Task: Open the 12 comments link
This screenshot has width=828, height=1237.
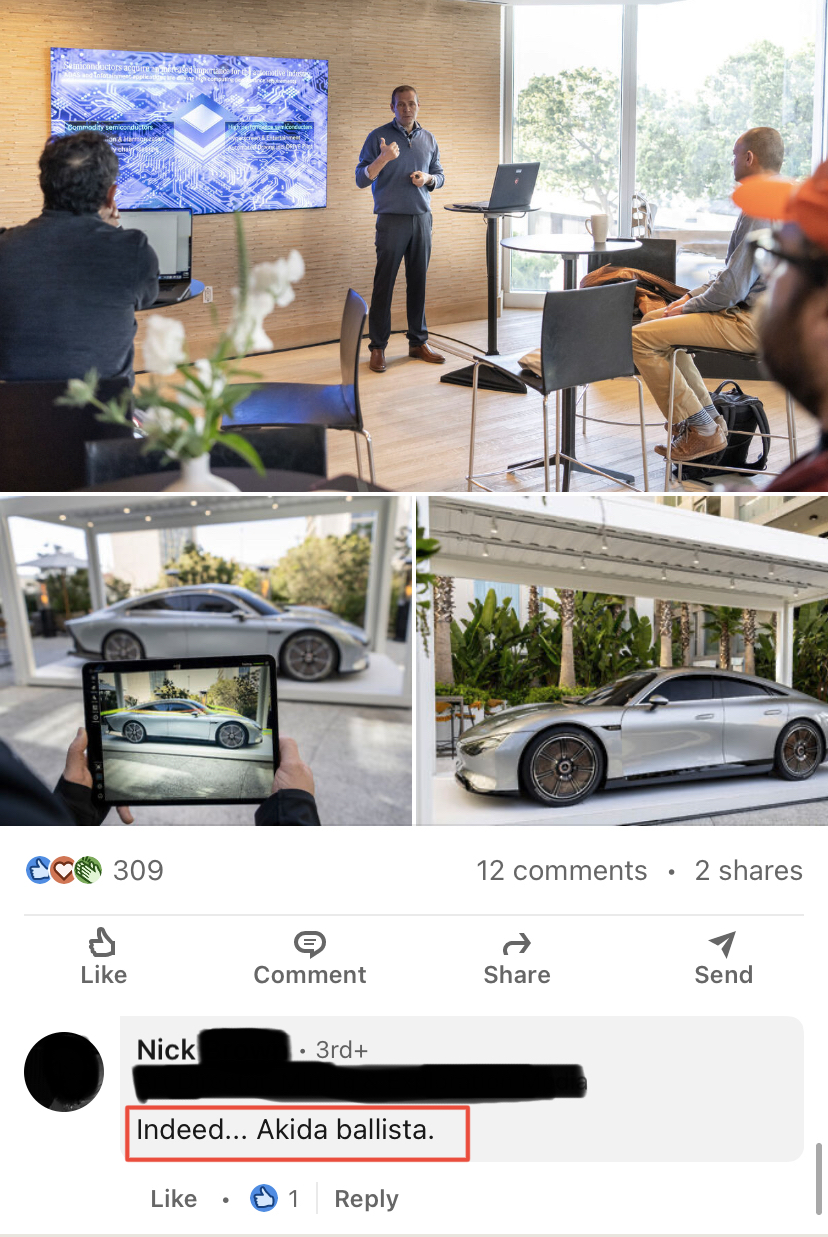Action: pos(561,870)
